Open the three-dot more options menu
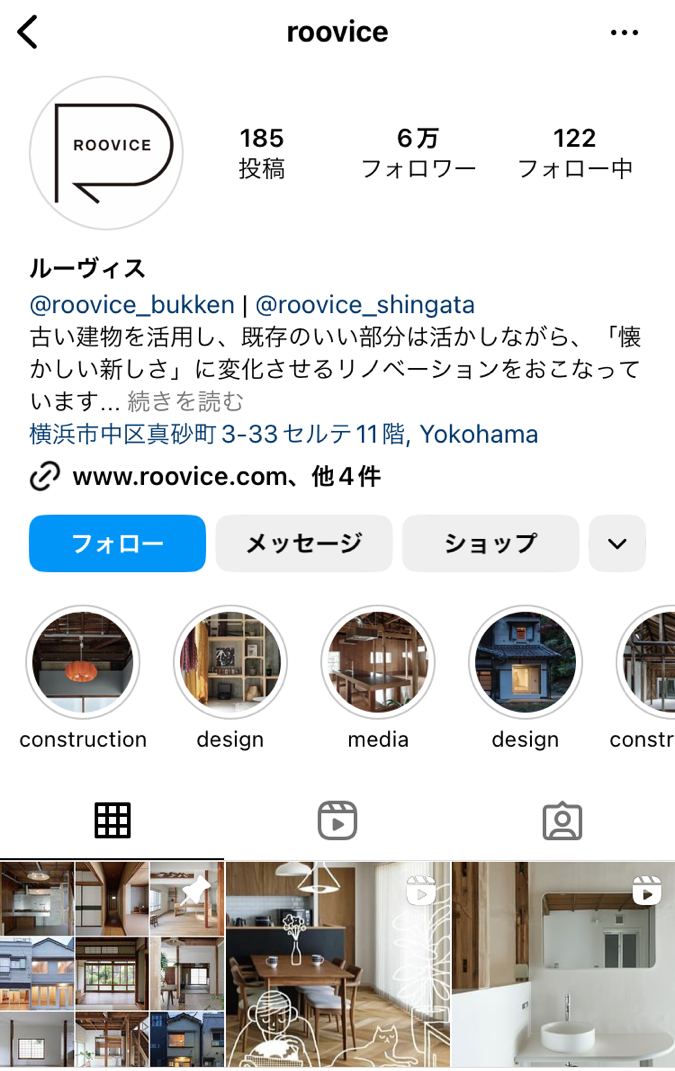This screenshot has width=675, height=1071. pos(623,33)
